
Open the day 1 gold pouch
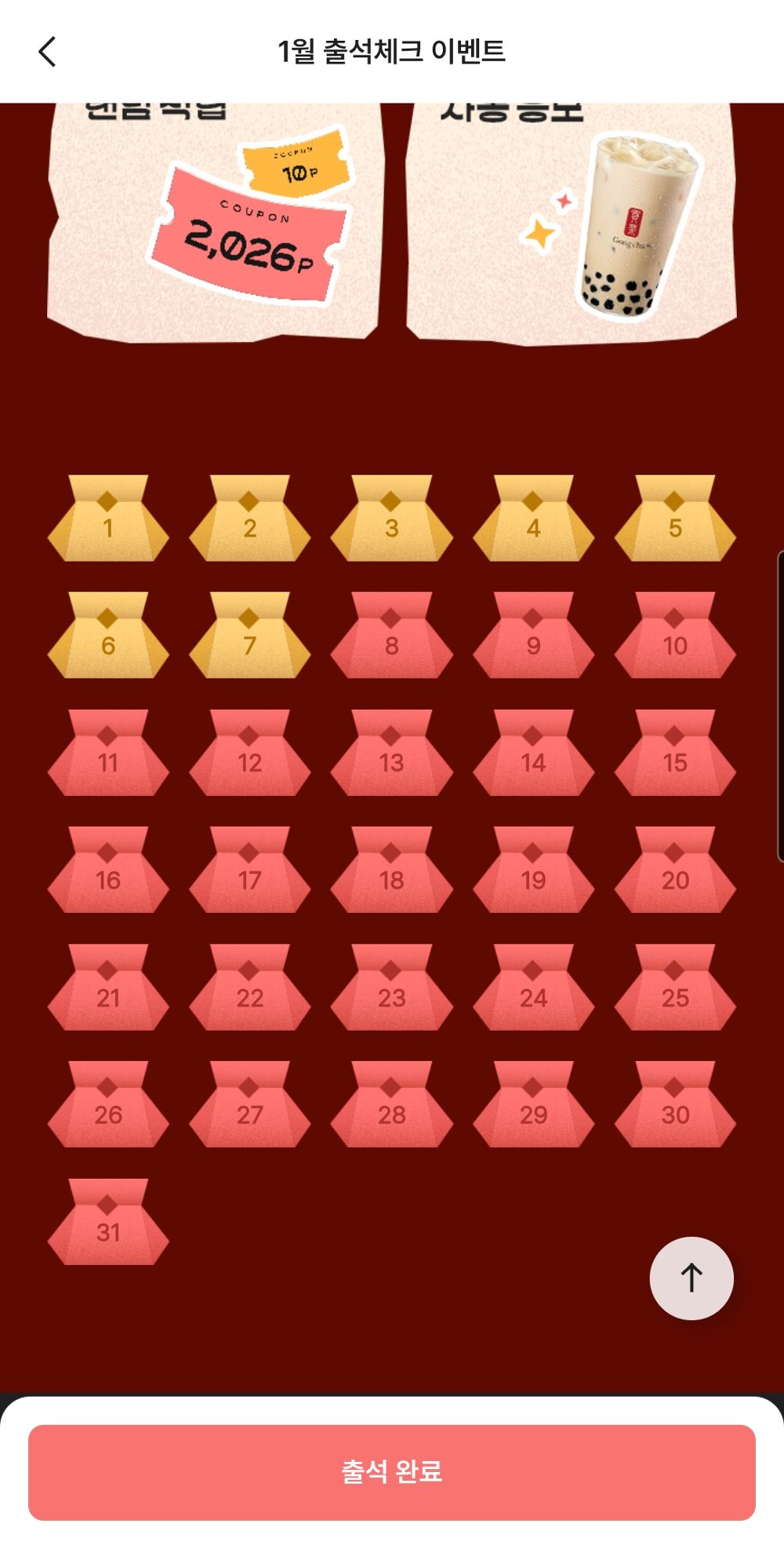pos(108,519)
